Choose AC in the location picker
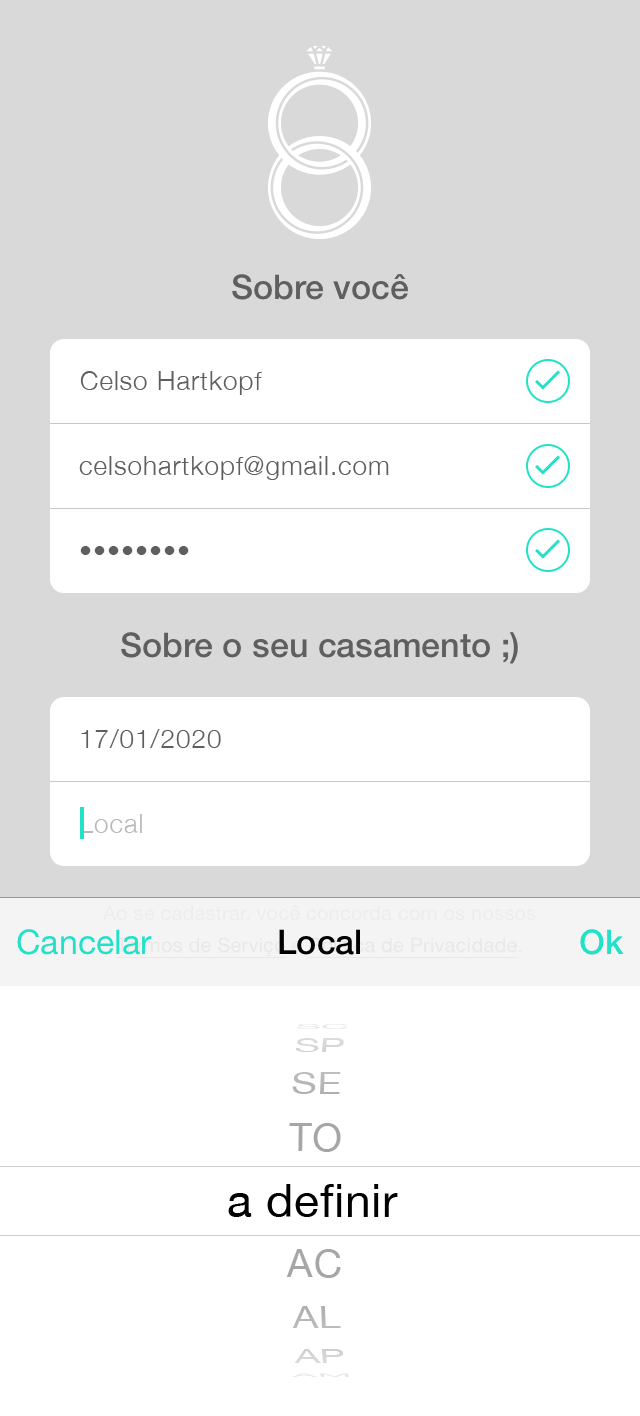The height and width of the screenshot is (1416, 640). (x=315, y=1265)
